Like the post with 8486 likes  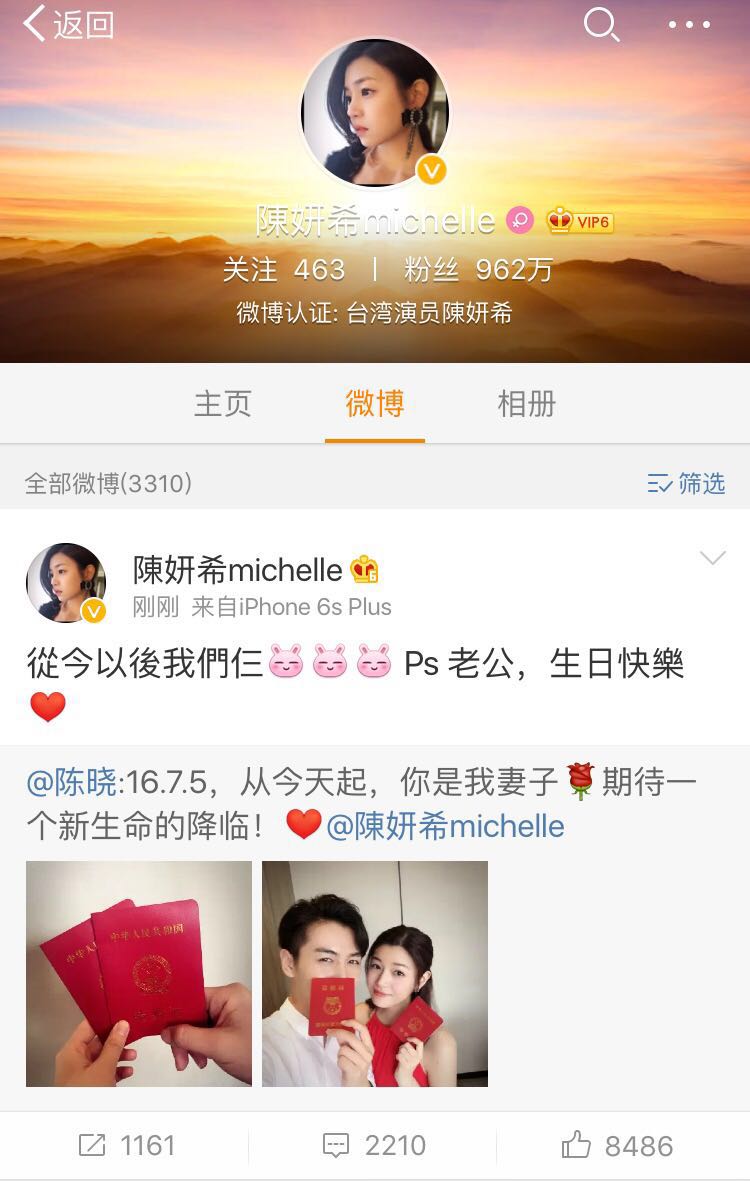[x=617, y=1145]
